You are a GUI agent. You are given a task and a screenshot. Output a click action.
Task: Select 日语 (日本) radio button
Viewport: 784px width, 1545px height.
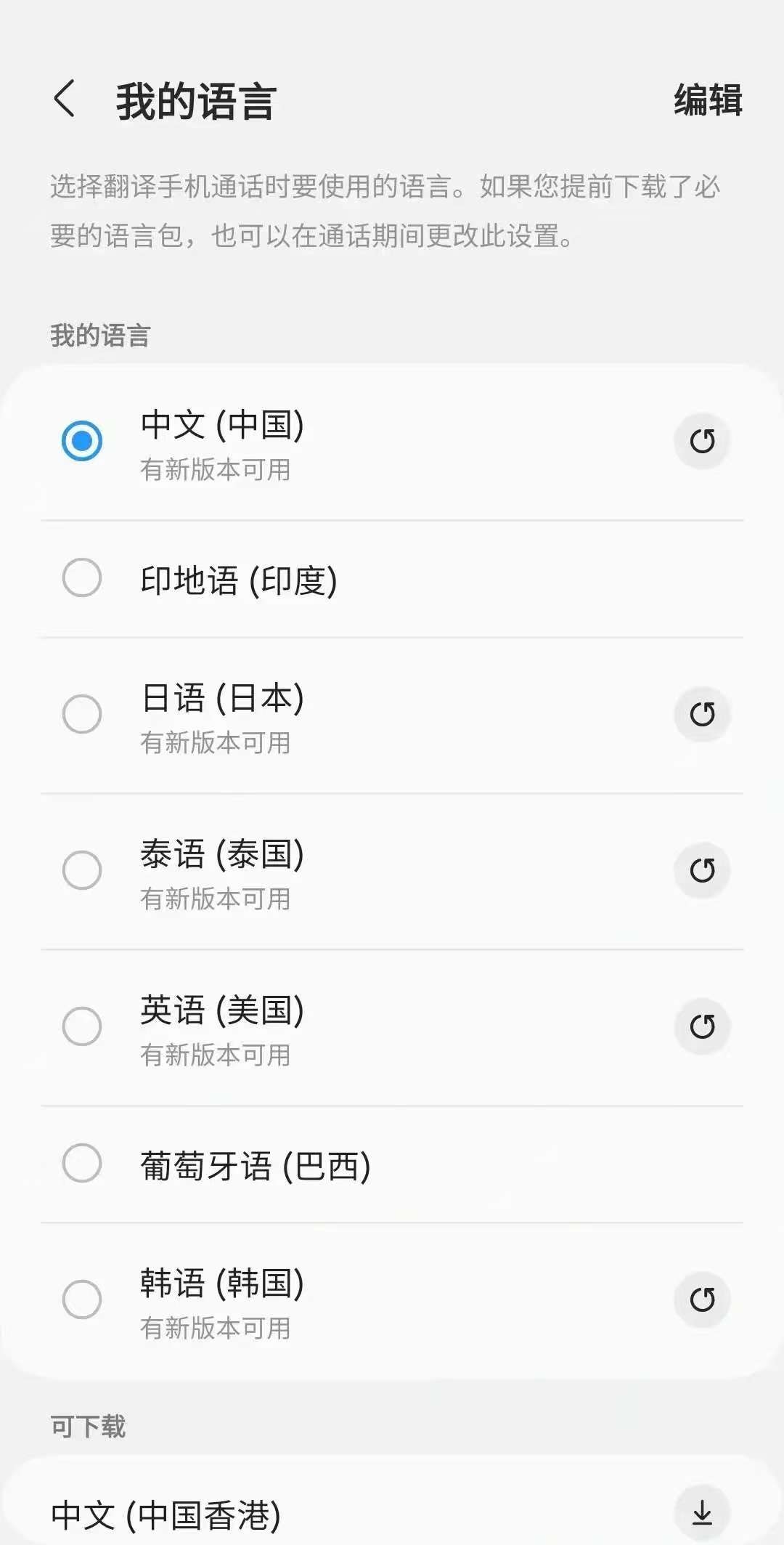(x=82, y=714)
